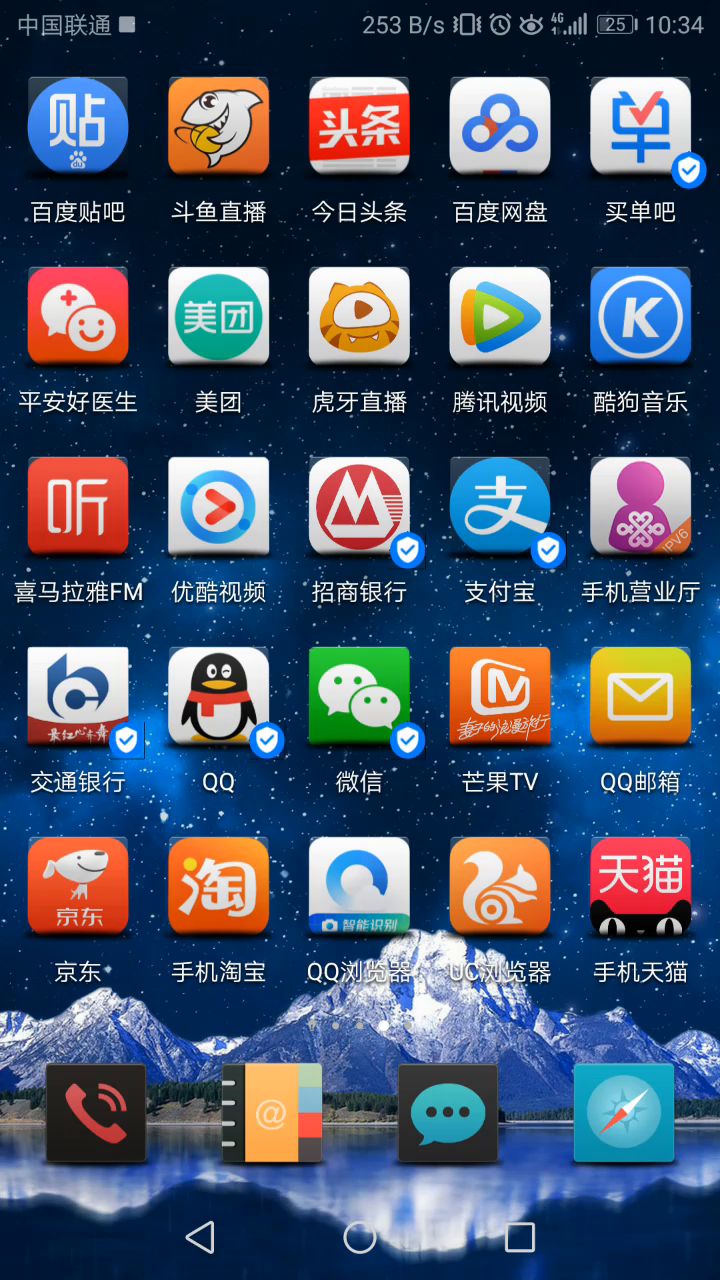Open 百度网盘 cloud storage
720x1280 pixels.
point(500,127)
